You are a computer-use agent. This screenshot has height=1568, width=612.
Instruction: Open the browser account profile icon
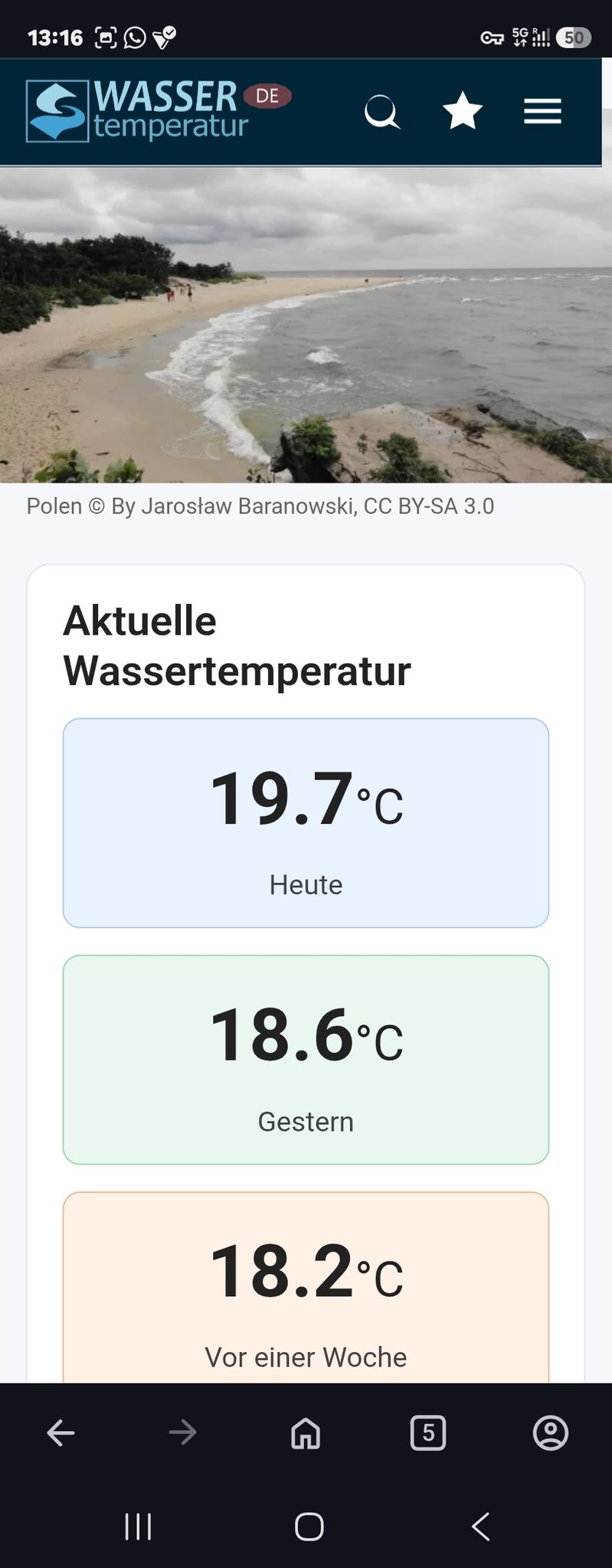click(550, 1432)
